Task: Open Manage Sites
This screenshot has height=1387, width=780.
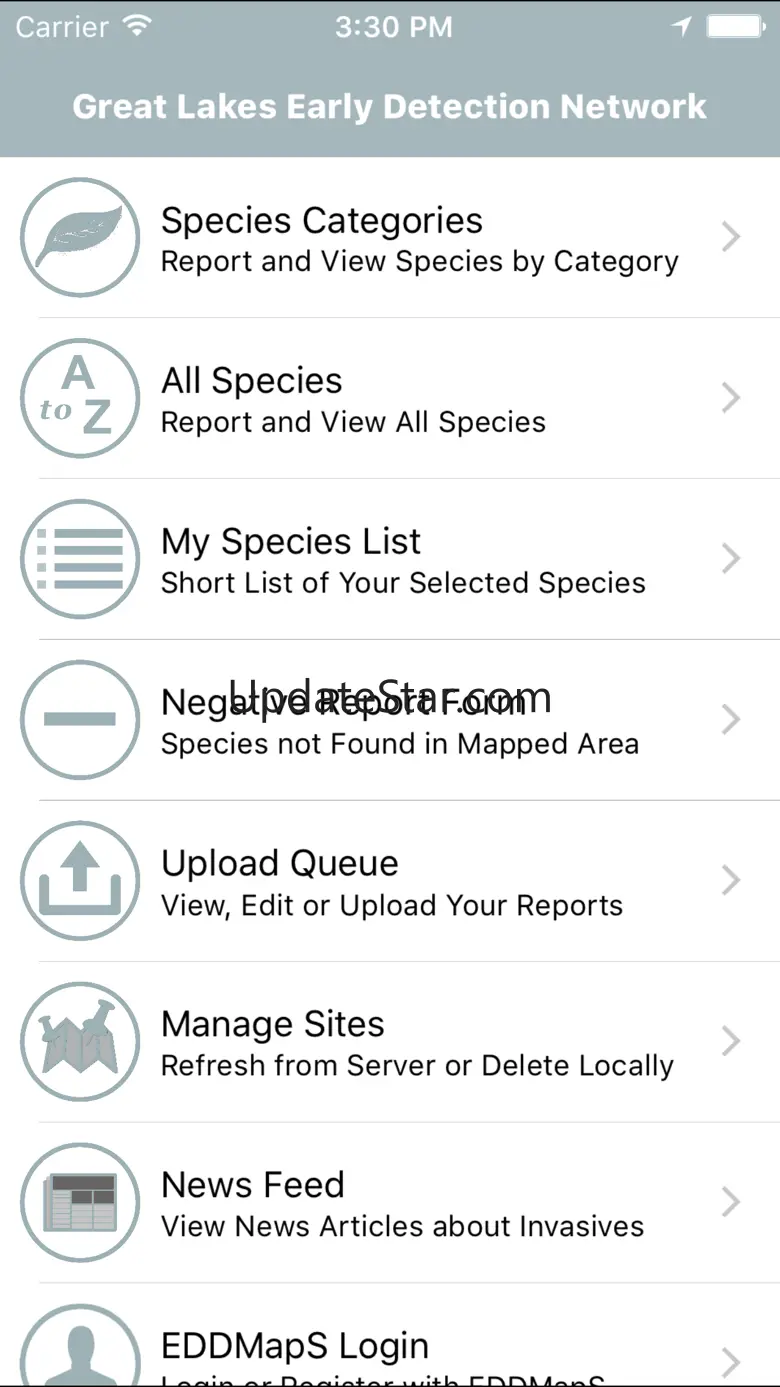Action: 390,1042
